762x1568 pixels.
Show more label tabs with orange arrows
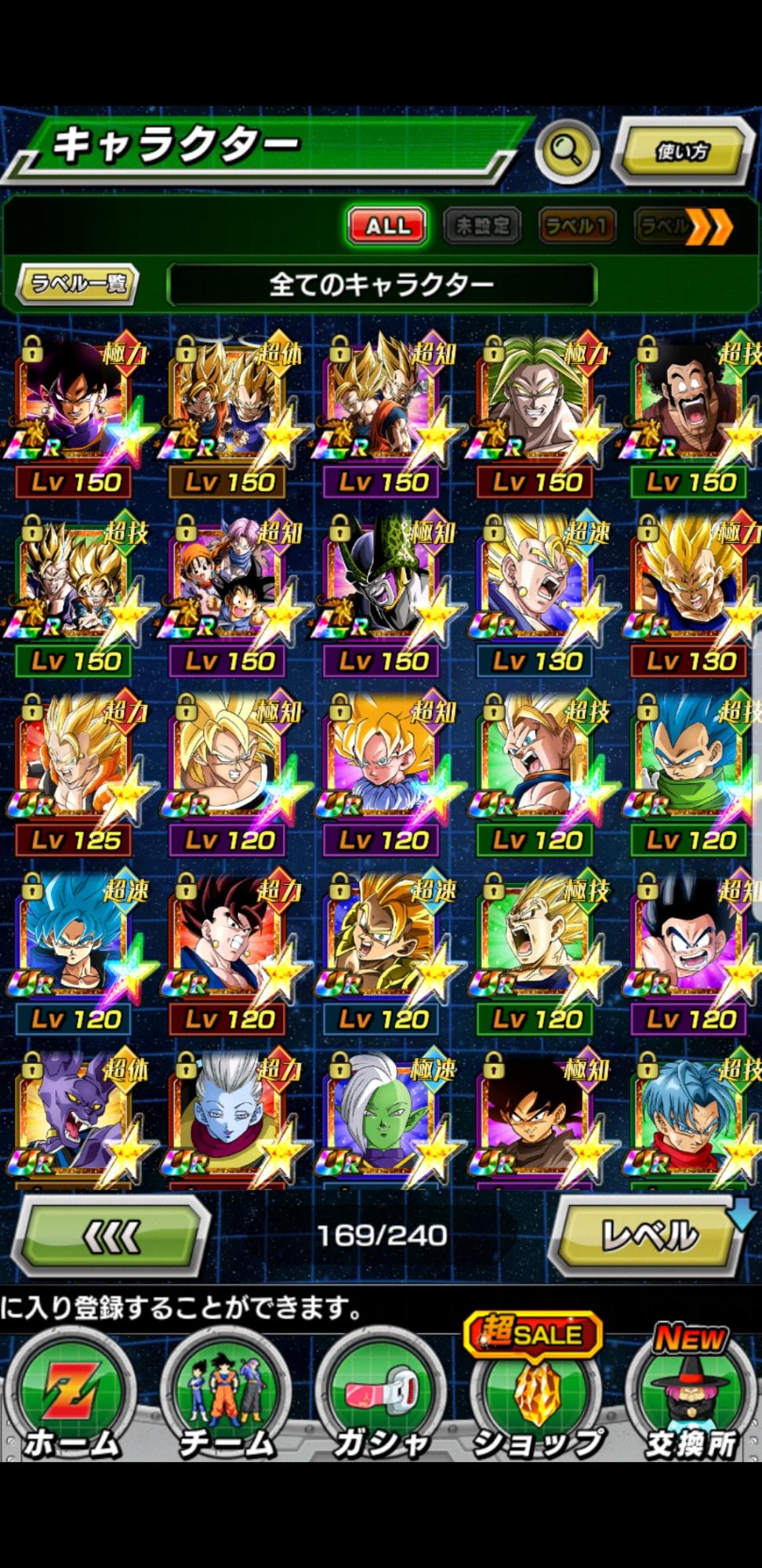709,227
